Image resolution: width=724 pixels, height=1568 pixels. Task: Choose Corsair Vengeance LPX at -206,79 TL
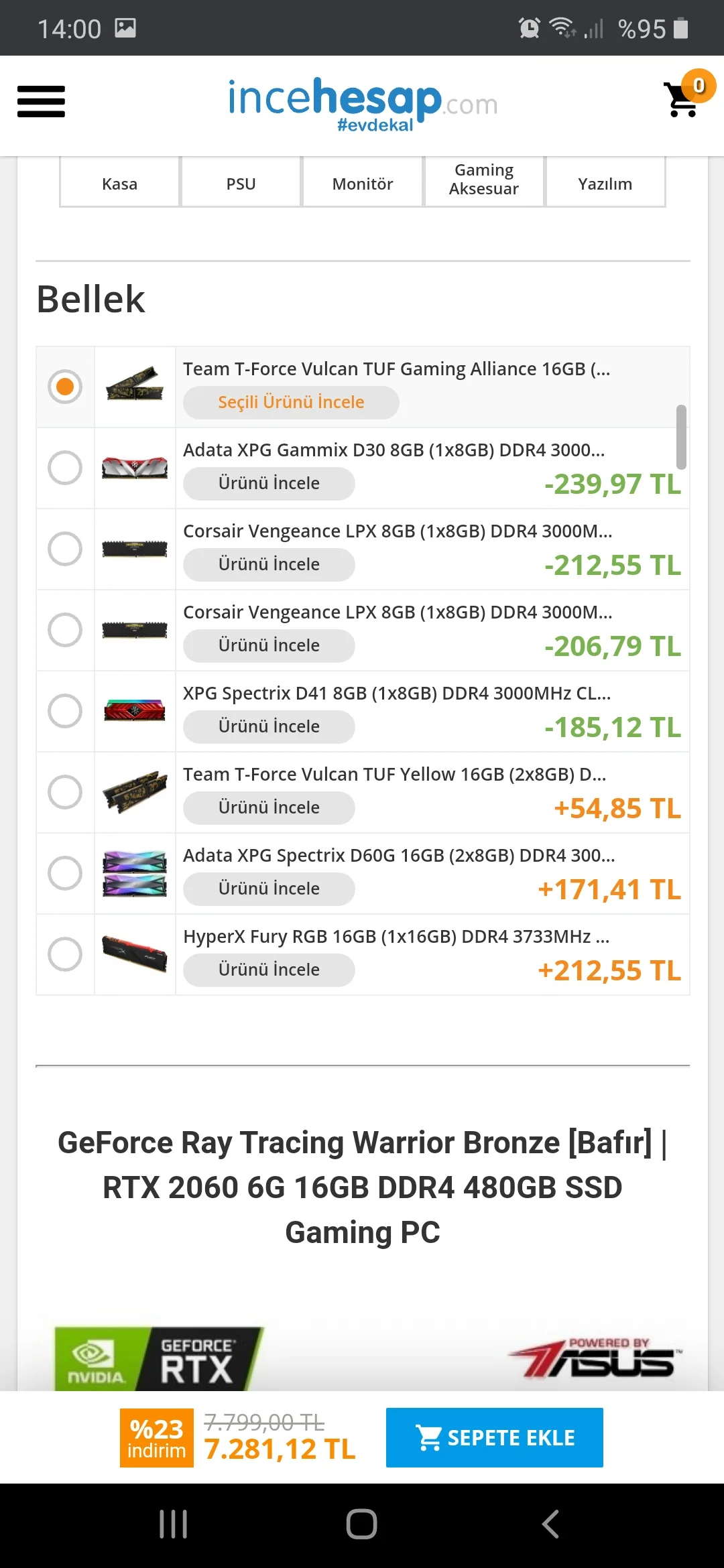coord(65,630)
